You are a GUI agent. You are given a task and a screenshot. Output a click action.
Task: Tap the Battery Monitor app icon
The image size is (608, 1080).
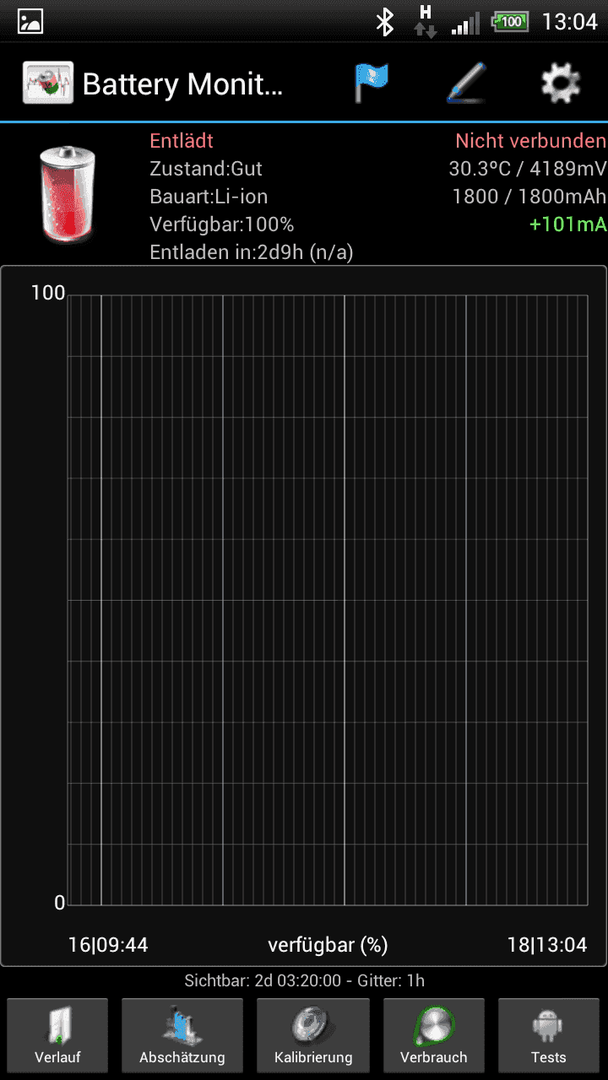[48, 83]
